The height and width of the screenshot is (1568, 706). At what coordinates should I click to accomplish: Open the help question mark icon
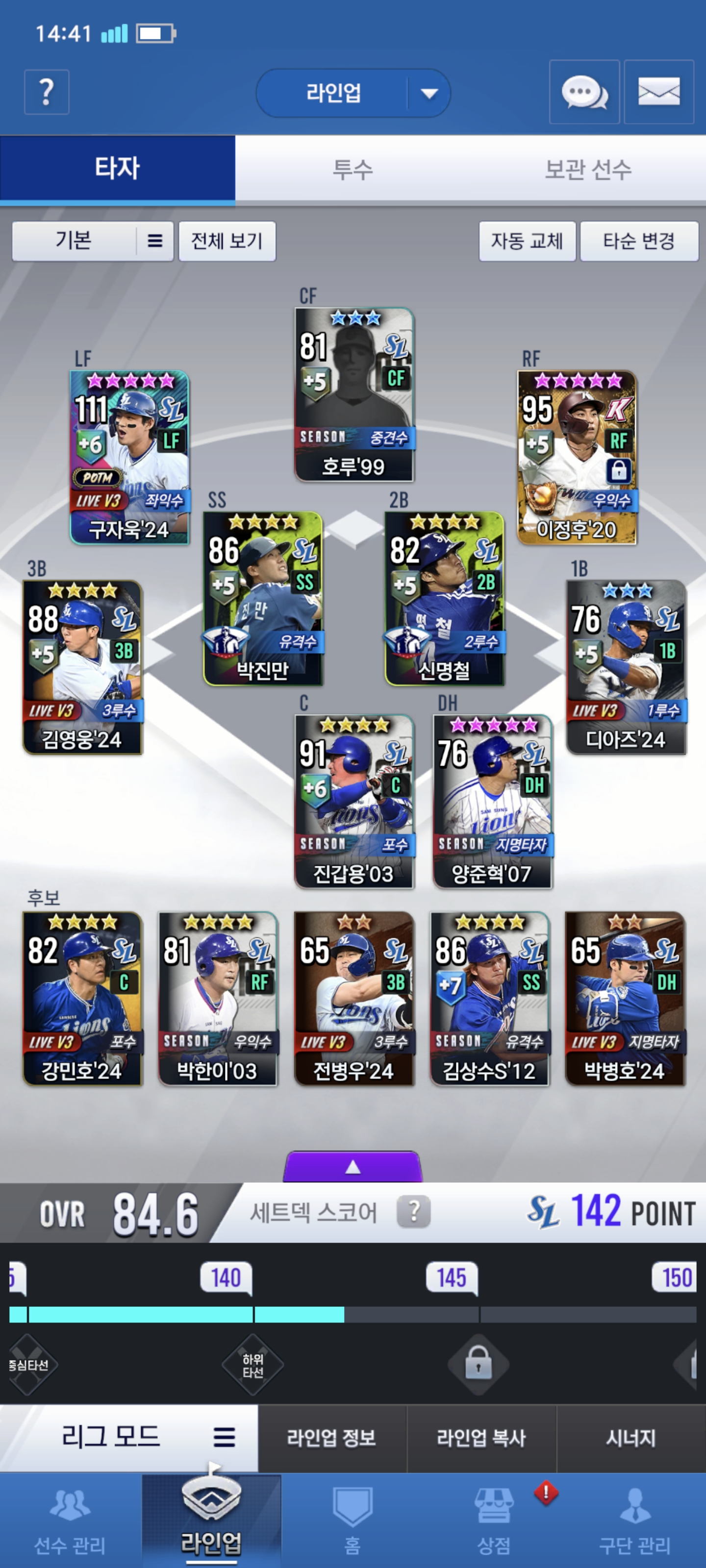[46, 92]
